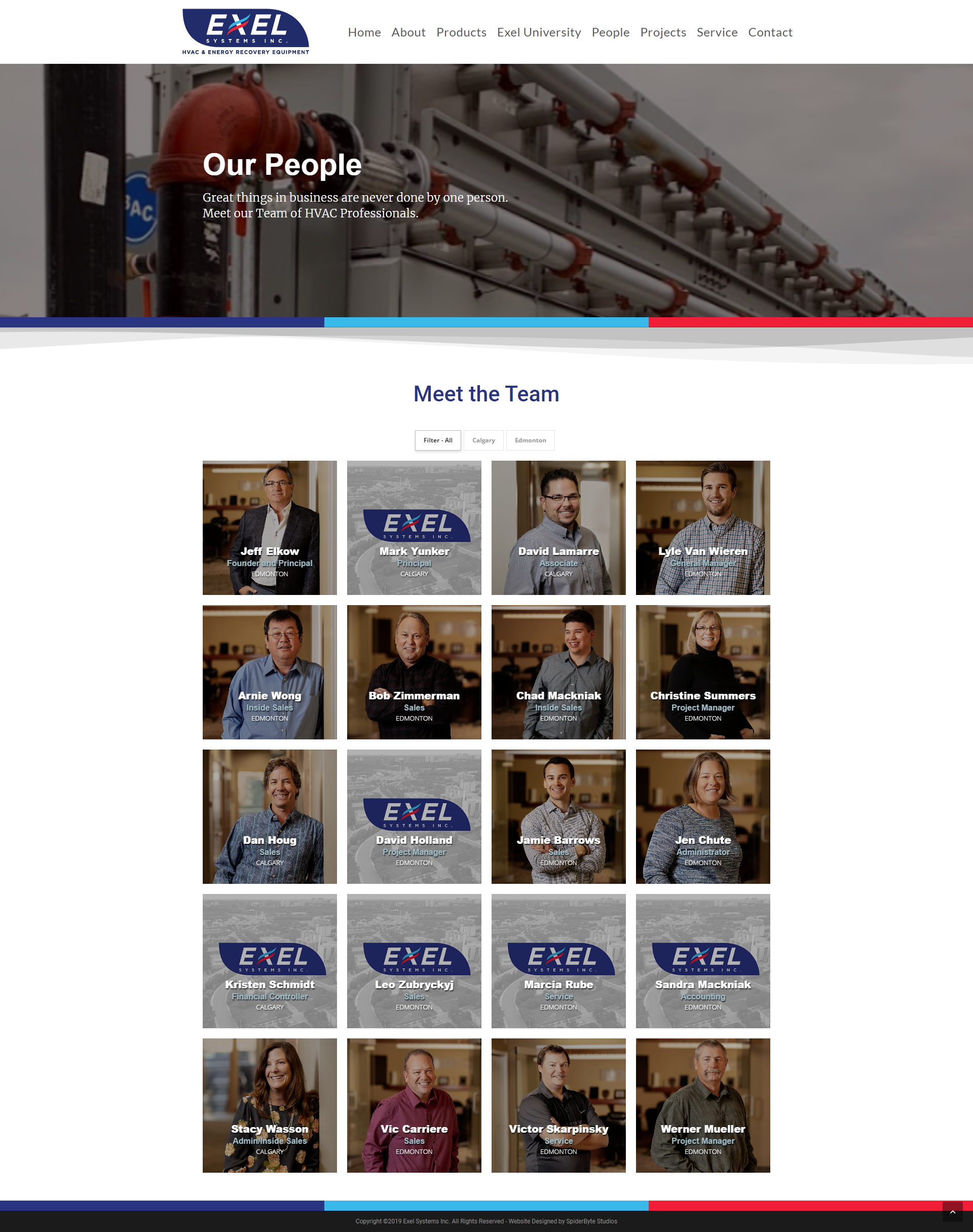Go to the About page
The image size is (973, 1232).
[408, 32]
